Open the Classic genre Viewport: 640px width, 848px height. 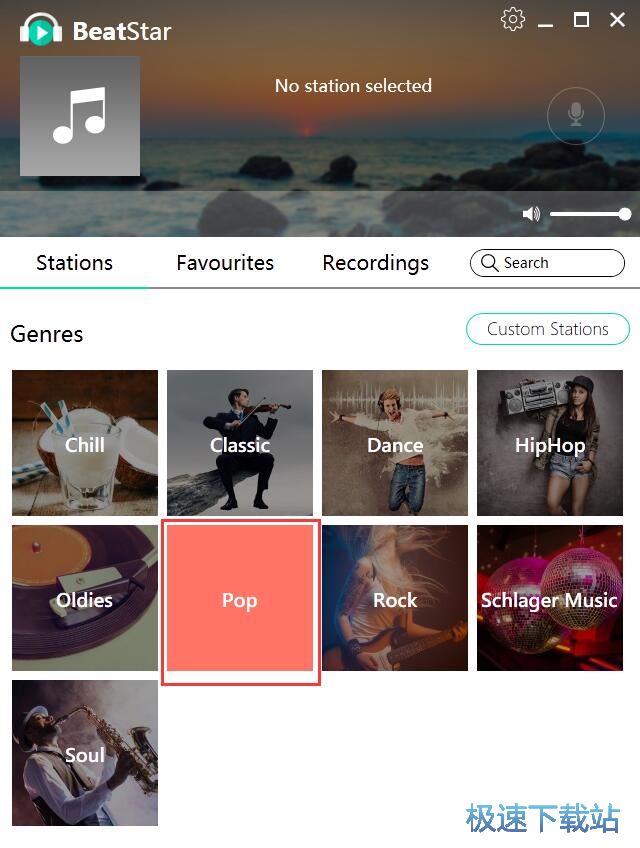[x=240, y=443]
